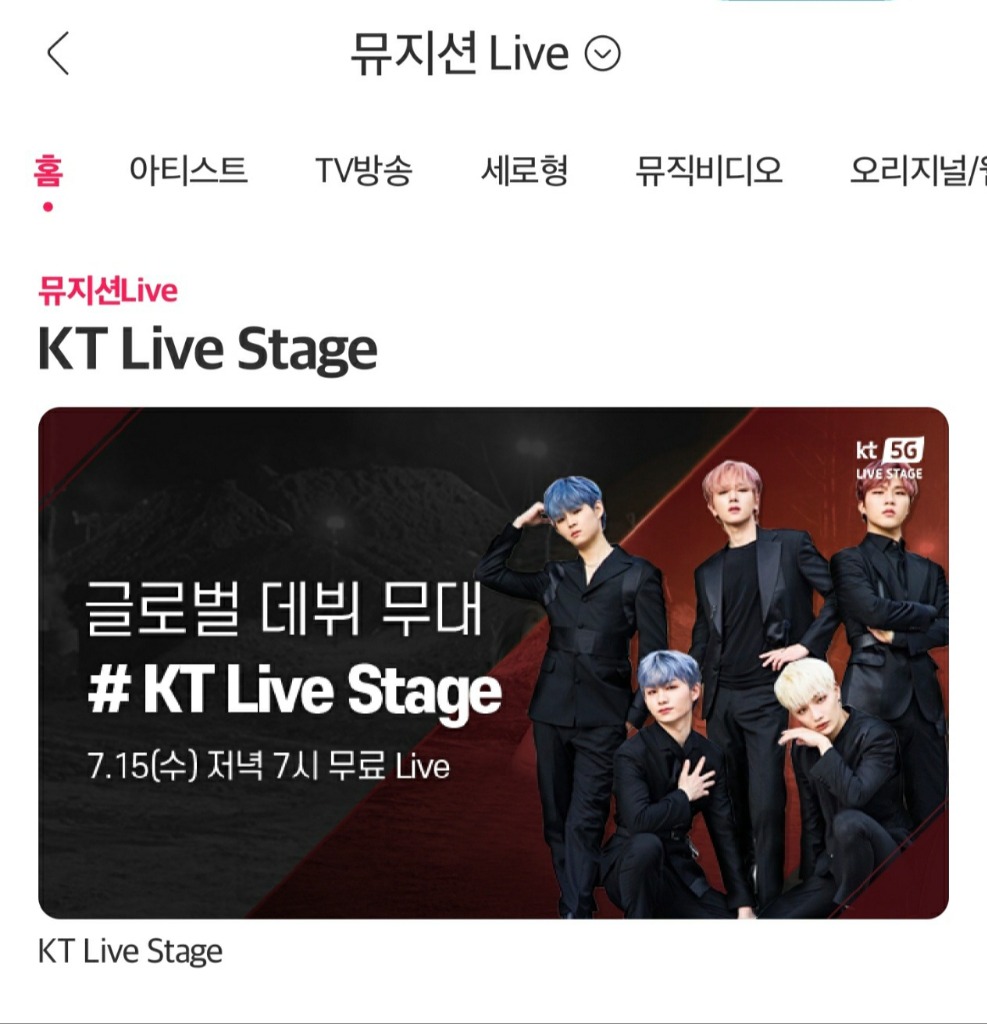Switch to the 세로형 tab
Screen dimensions: 987x1024
(524, 171)
